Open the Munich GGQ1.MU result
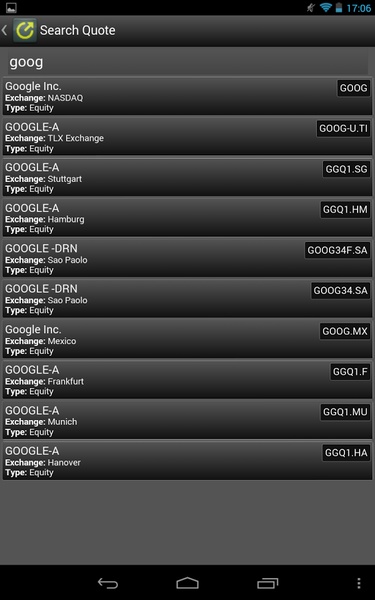 [x=188, y=421]
